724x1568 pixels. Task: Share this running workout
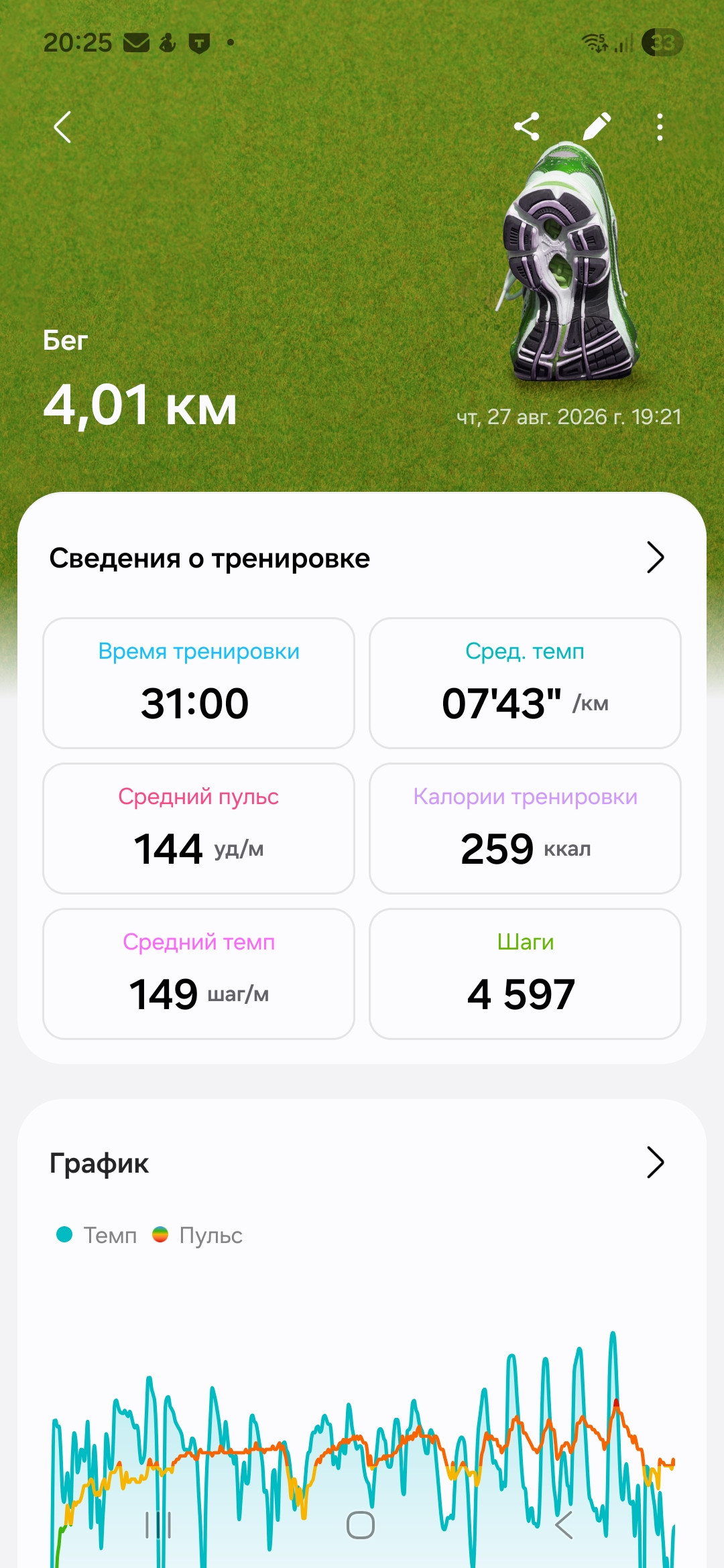pyautogui.click(x=527, y=127)
